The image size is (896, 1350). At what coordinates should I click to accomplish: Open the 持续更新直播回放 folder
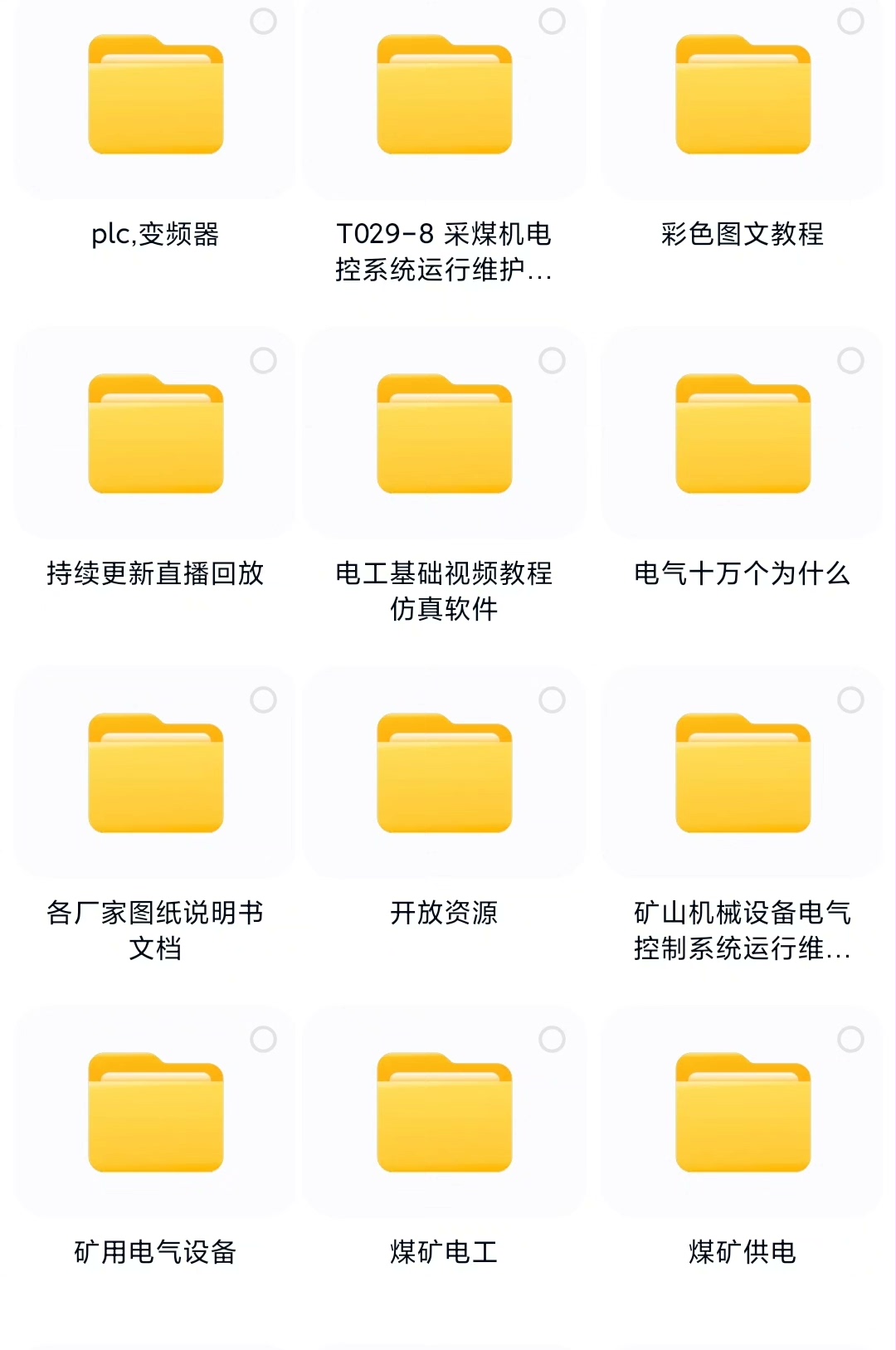pyautogui.click(x=156, y=434)
